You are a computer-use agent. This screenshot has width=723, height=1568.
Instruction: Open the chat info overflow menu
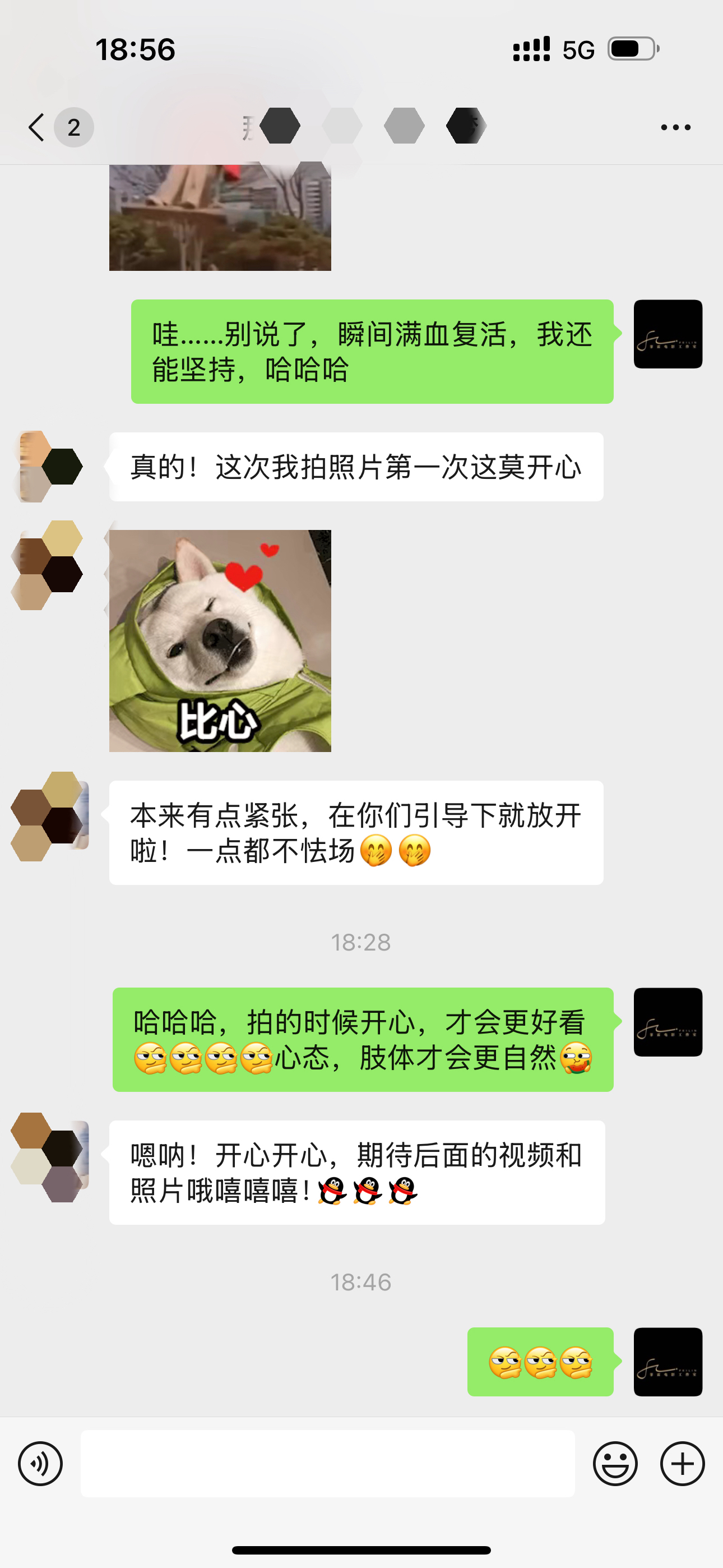click(675, 127)
